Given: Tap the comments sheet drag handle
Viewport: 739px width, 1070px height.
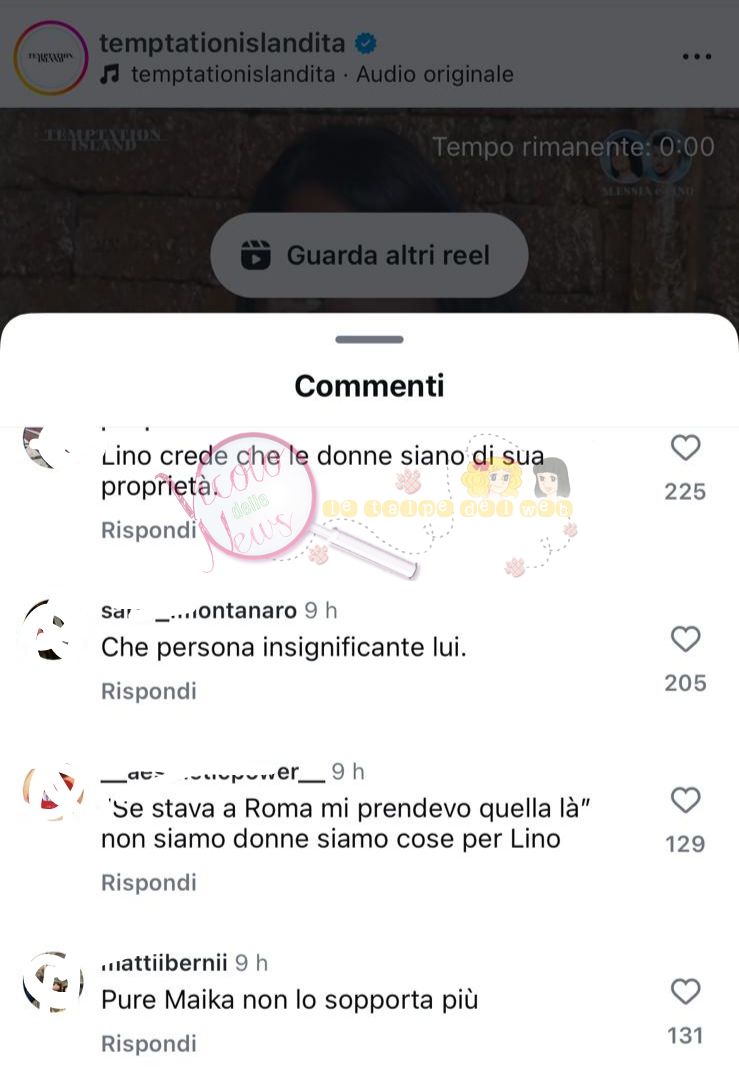Looking at the screenshot, I should coord(369,340).
